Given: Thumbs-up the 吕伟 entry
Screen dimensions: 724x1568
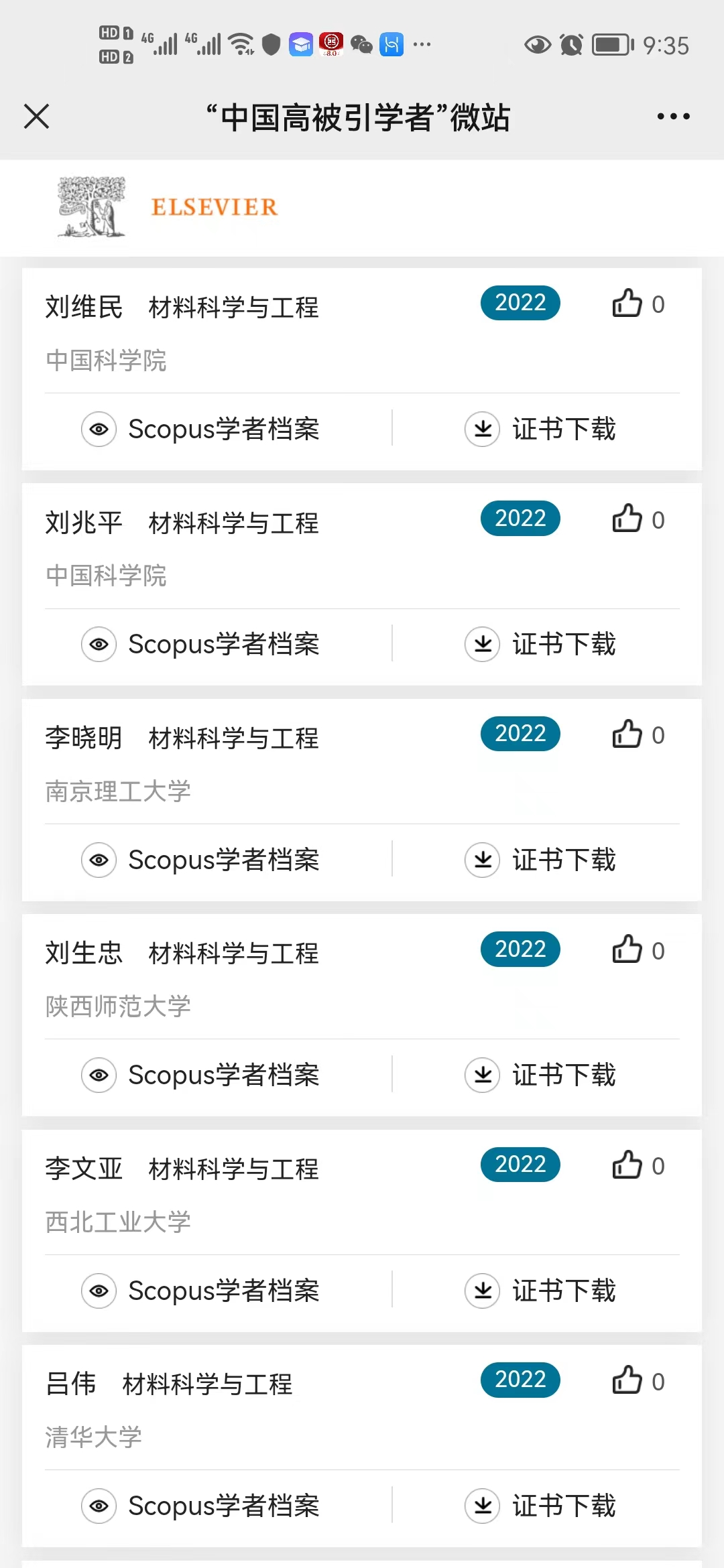Looking at the screenshot, I should tap(627, 1381).
